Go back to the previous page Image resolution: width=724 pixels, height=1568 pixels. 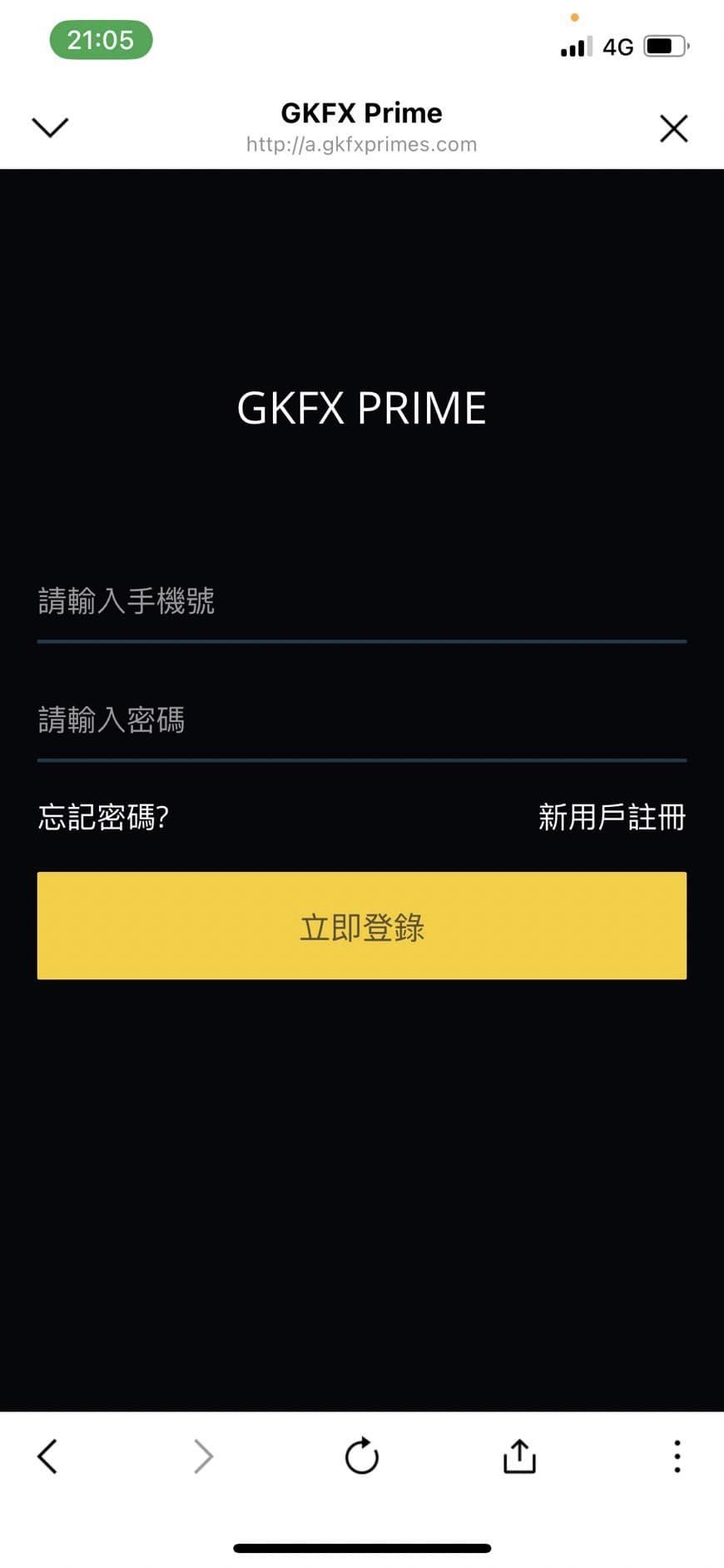tap(47, 1456)
